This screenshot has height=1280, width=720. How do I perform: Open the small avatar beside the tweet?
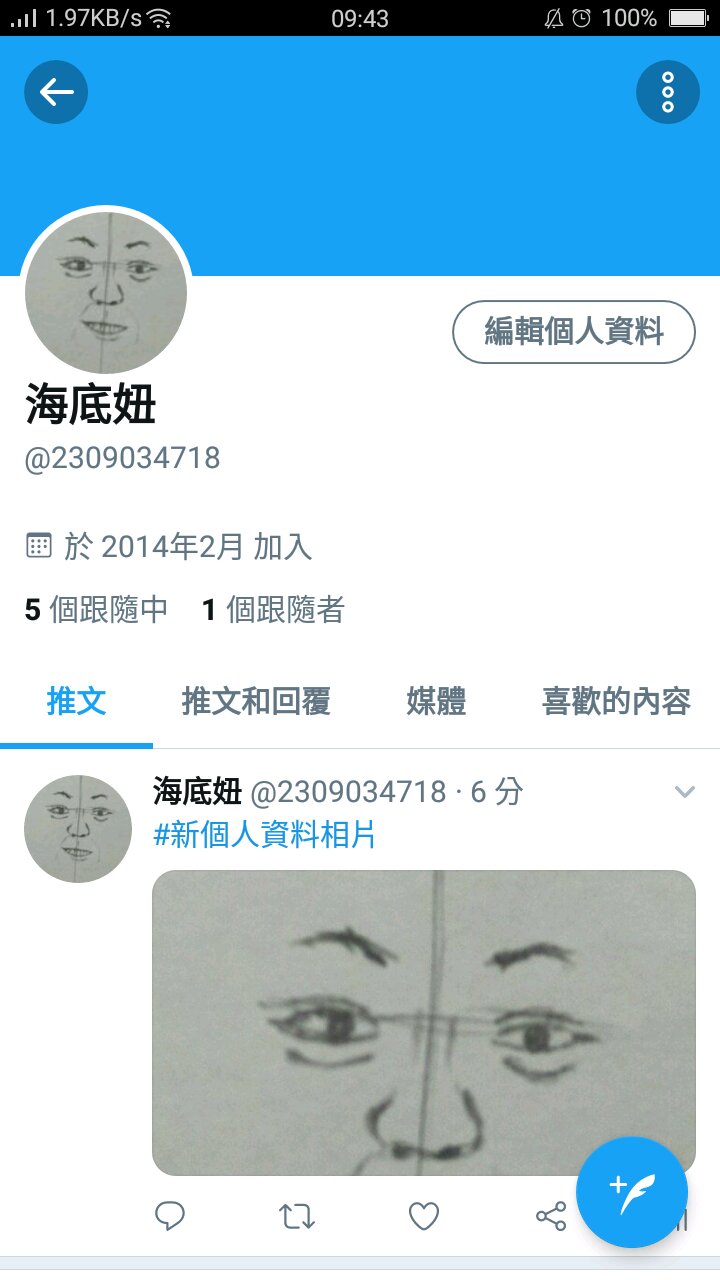(x=78, y=829)
